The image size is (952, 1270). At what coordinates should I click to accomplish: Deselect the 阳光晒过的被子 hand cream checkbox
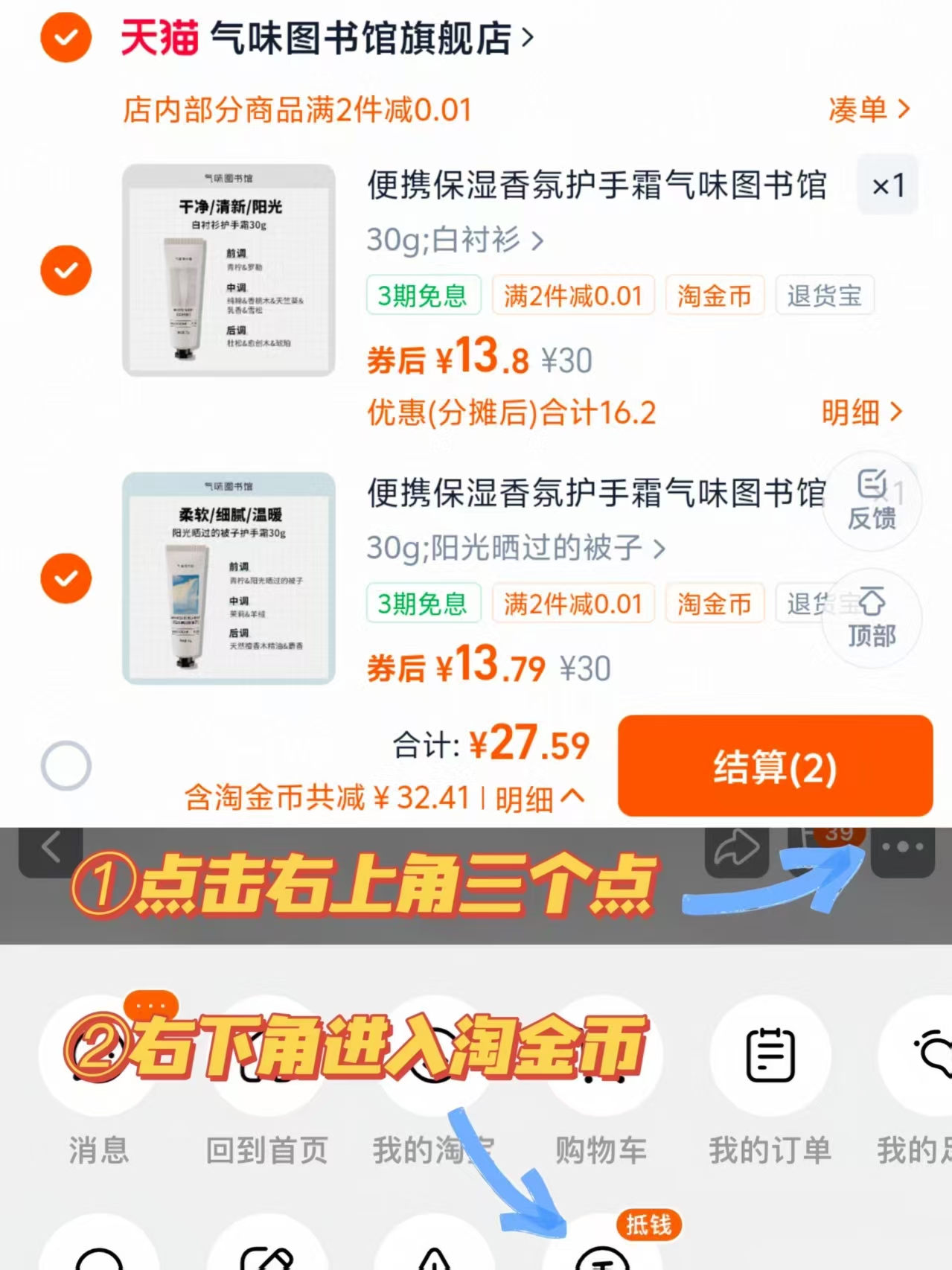pyautogui.click(x=66, y=578)
